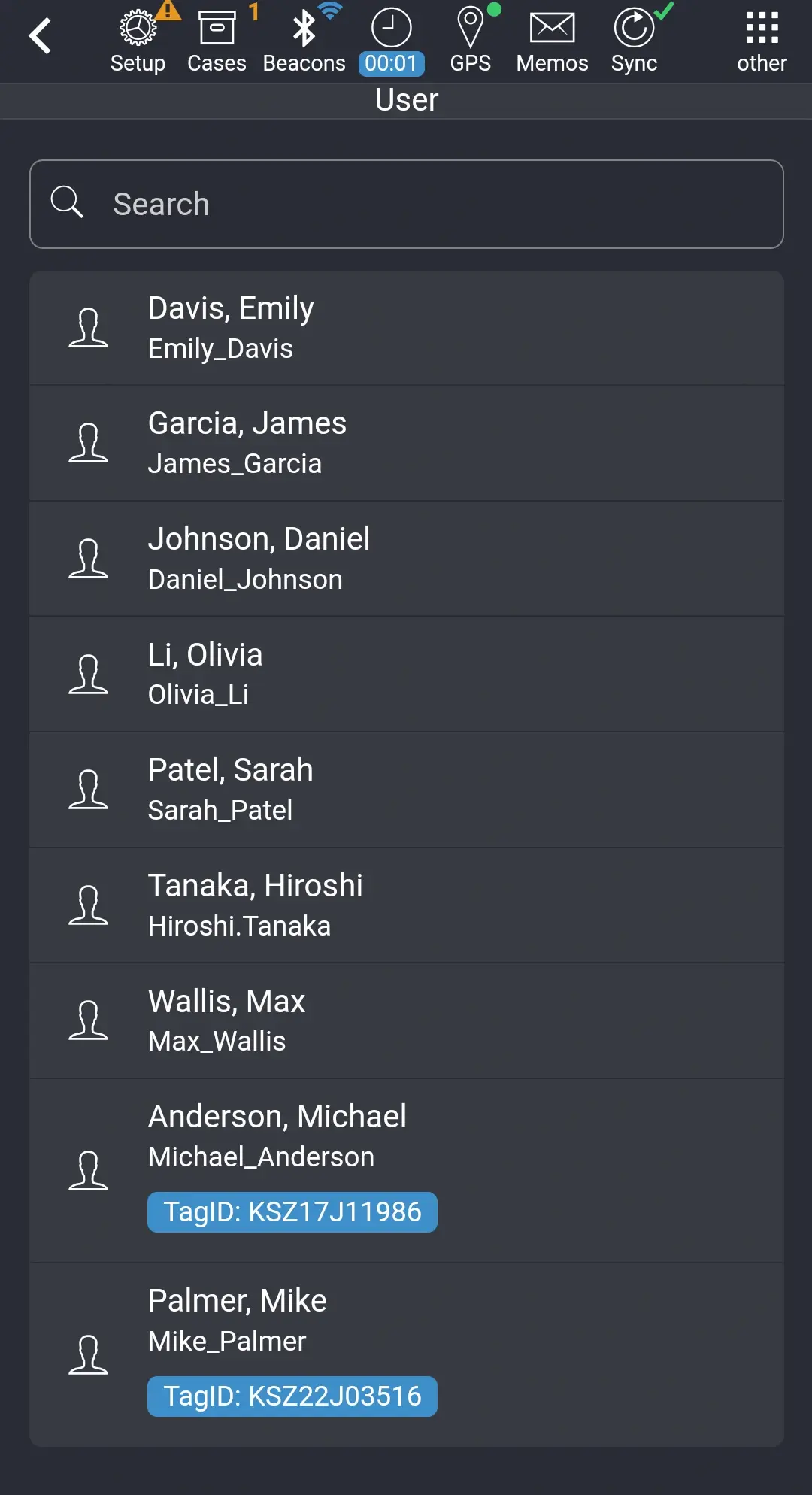
Task: Open the GPS section
Action: tap(471, 41)
